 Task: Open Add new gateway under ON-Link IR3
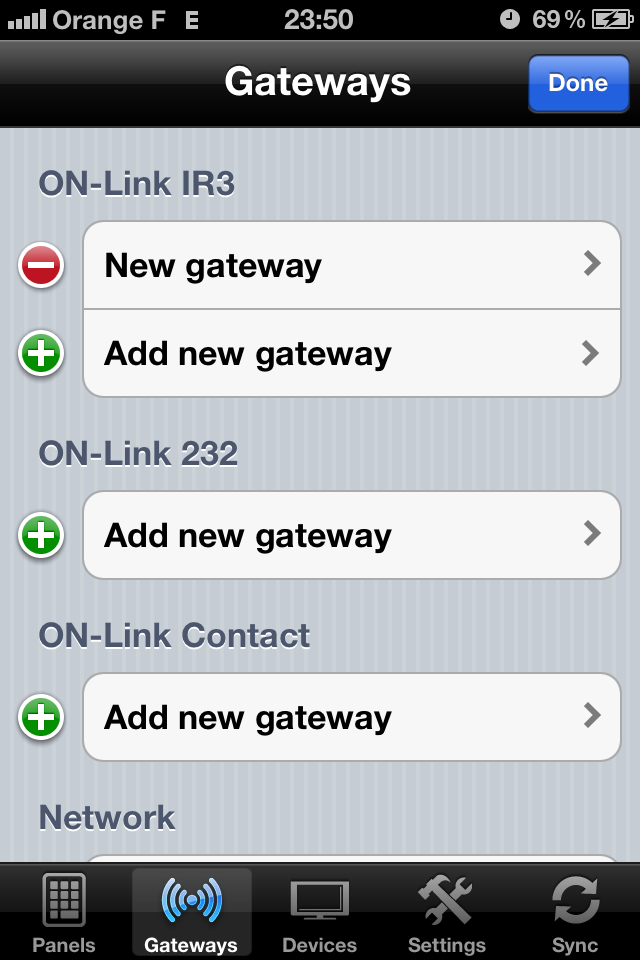[x=351, y=353]
